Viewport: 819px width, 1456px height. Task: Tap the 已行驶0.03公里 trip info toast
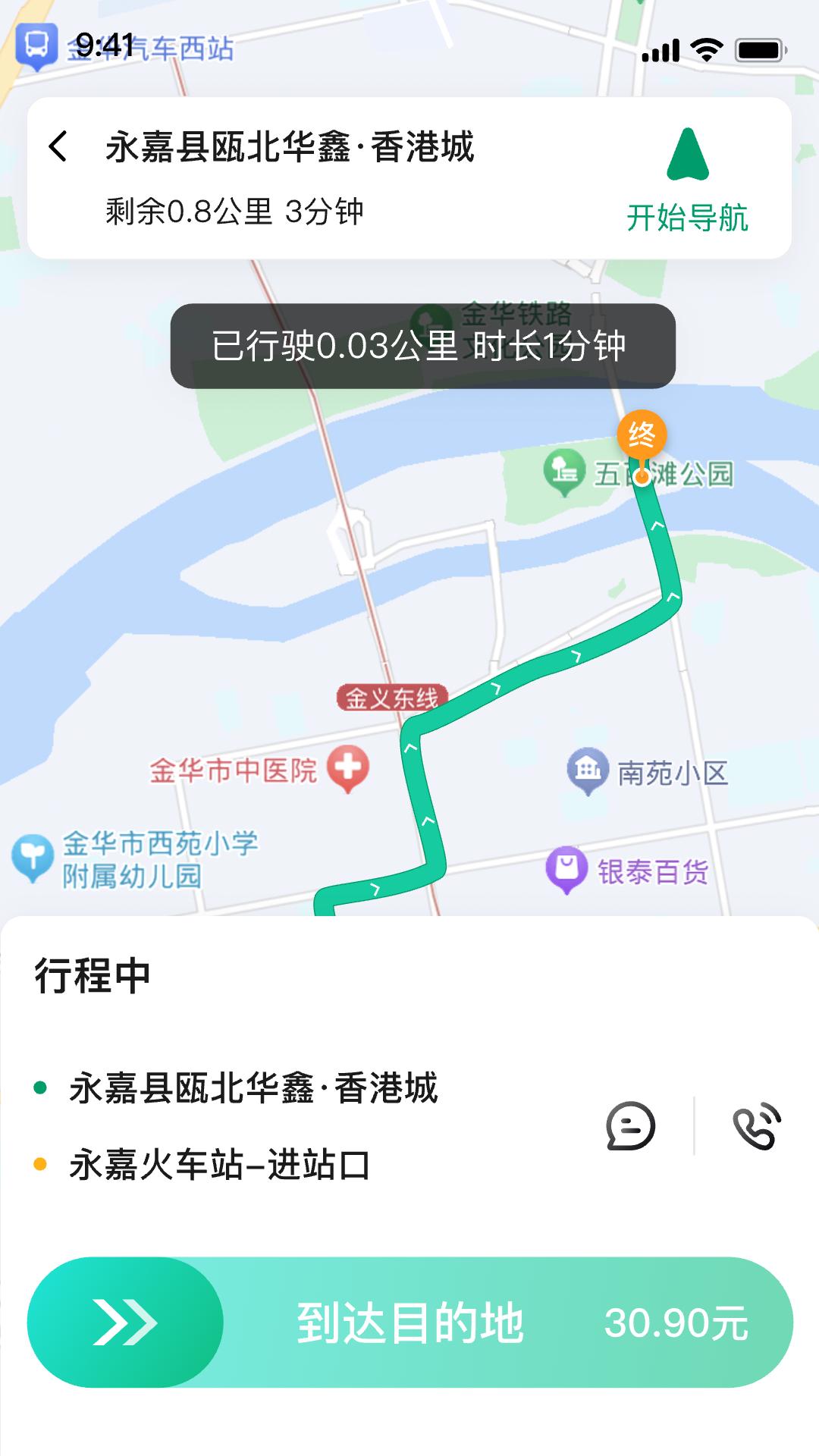point(421,347)
